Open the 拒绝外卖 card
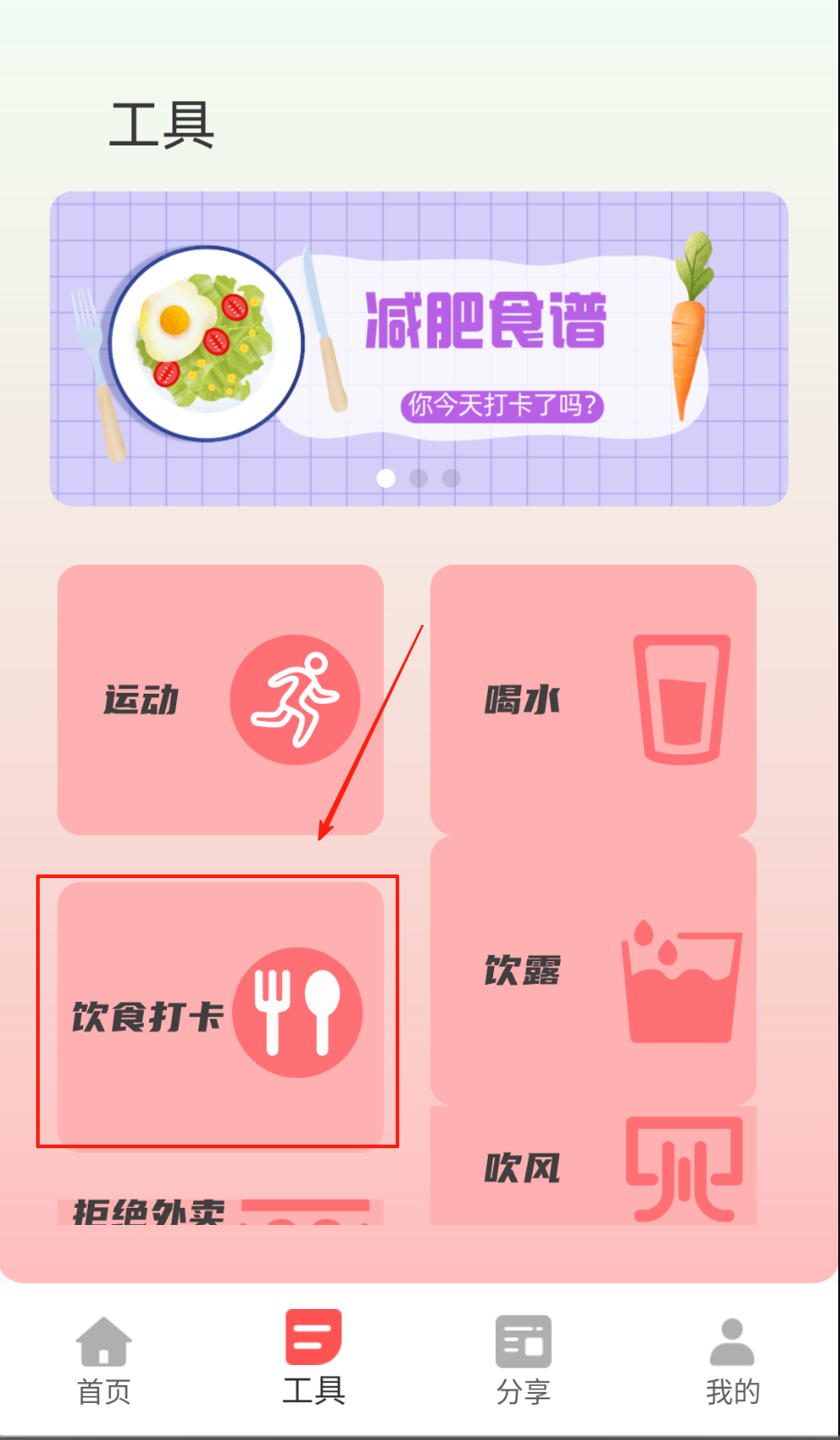This screenshot has height=1440, width=840. (x=220, y=1211)
